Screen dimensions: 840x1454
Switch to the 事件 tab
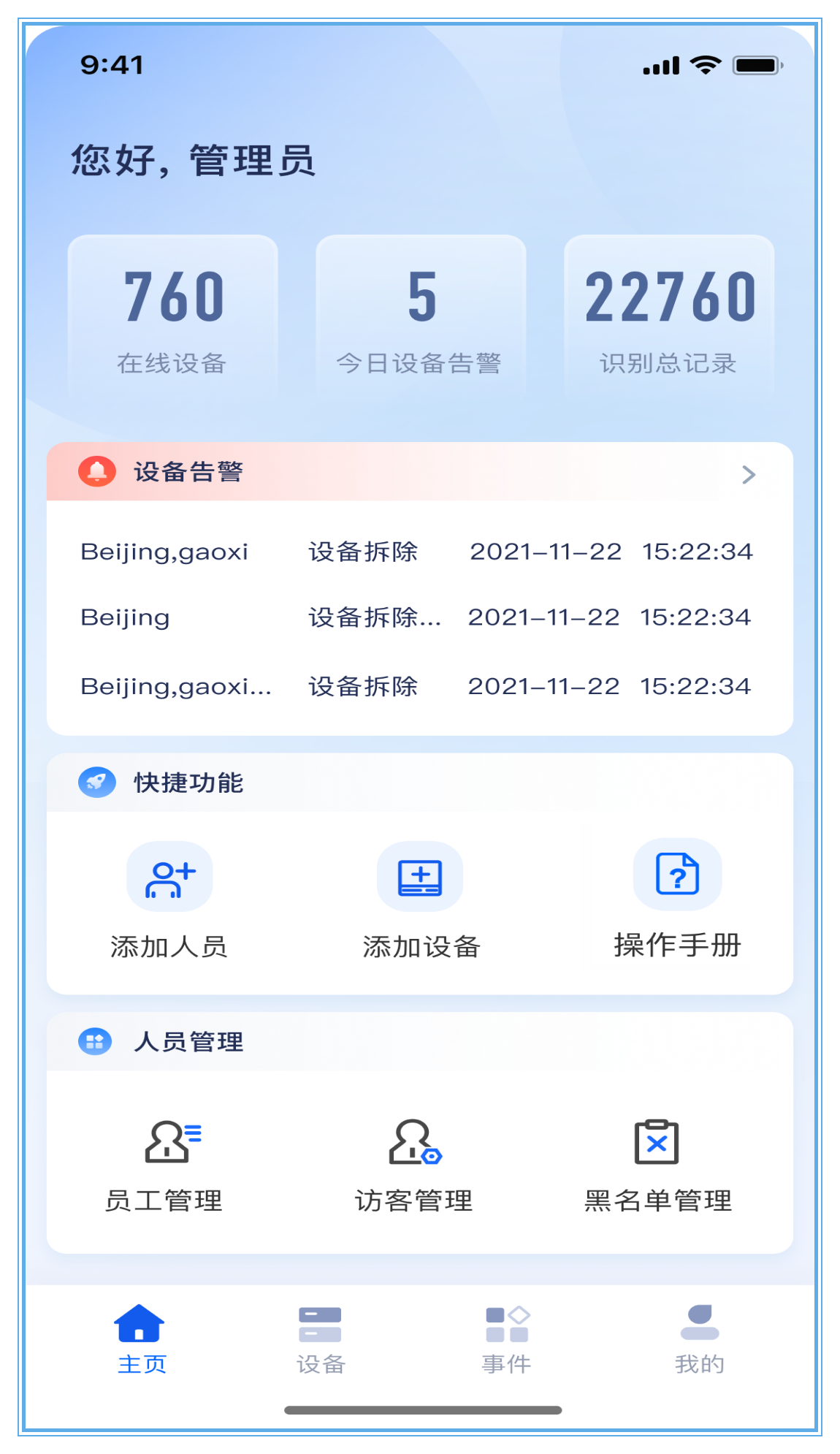coord(506,1339)
